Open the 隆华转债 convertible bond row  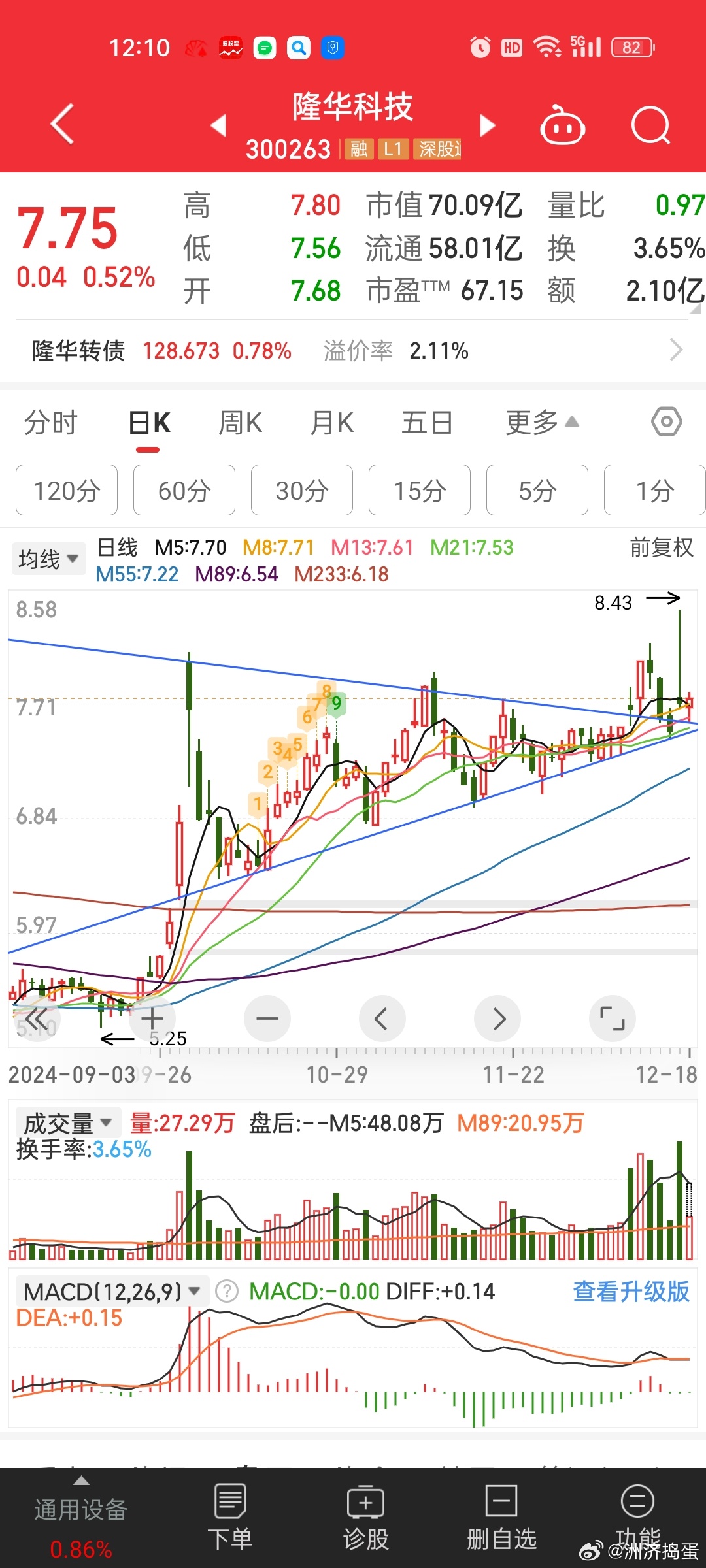point(353,351)
